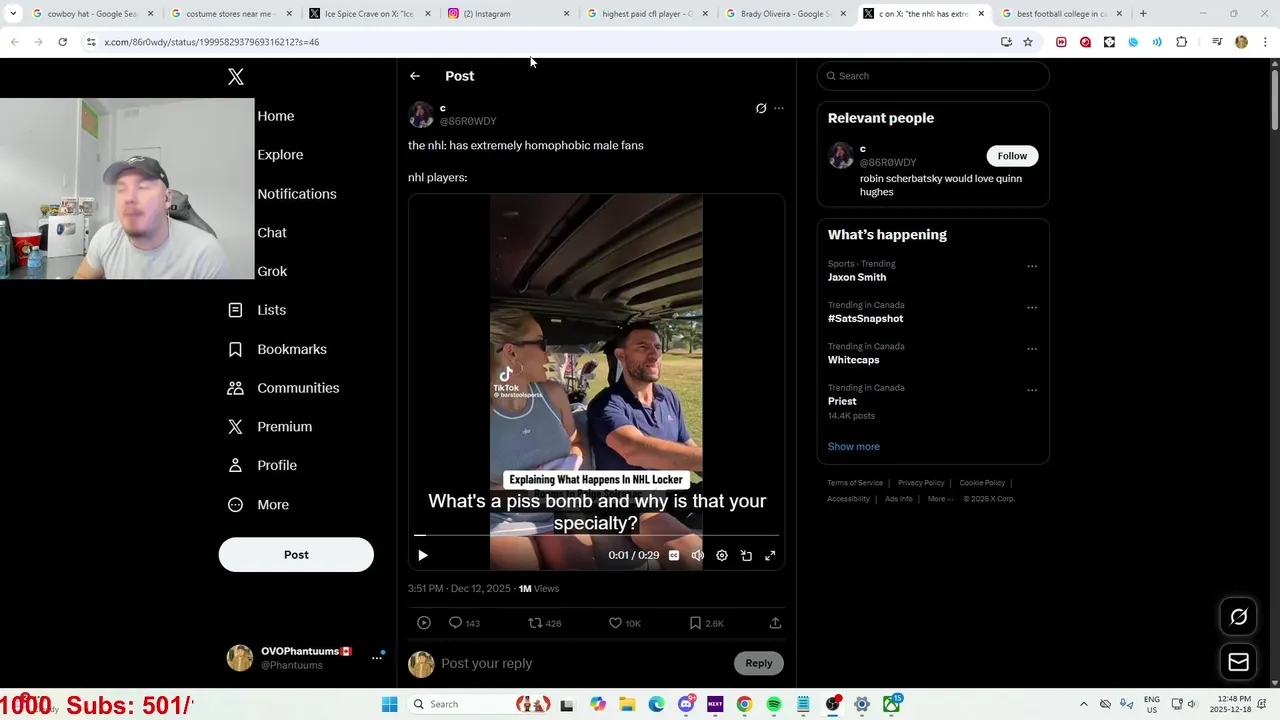Play the embedded video
This screenshot has width=1280, height=720.
click(x=423, y=555)
